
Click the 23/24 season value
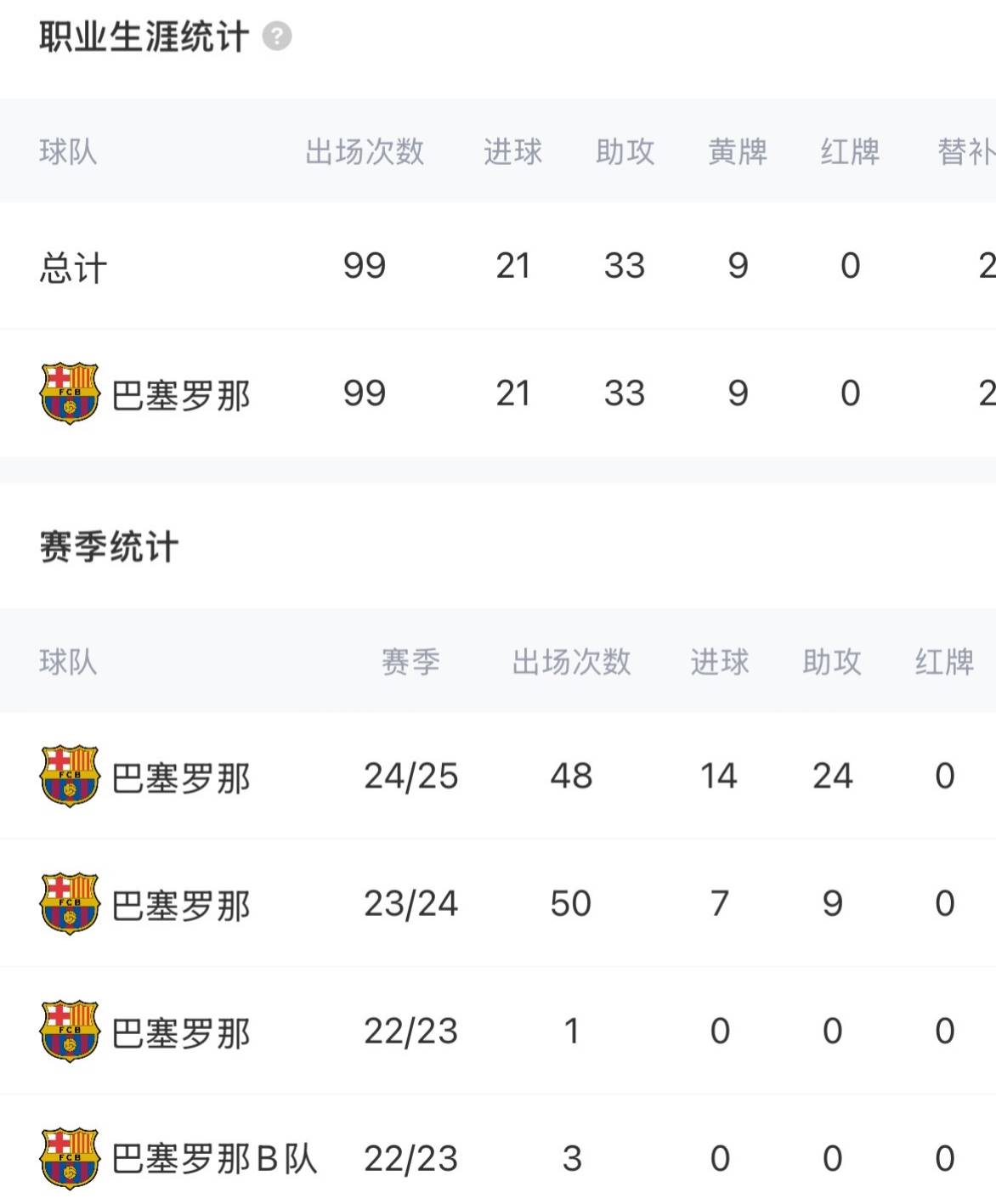[410, 903]
